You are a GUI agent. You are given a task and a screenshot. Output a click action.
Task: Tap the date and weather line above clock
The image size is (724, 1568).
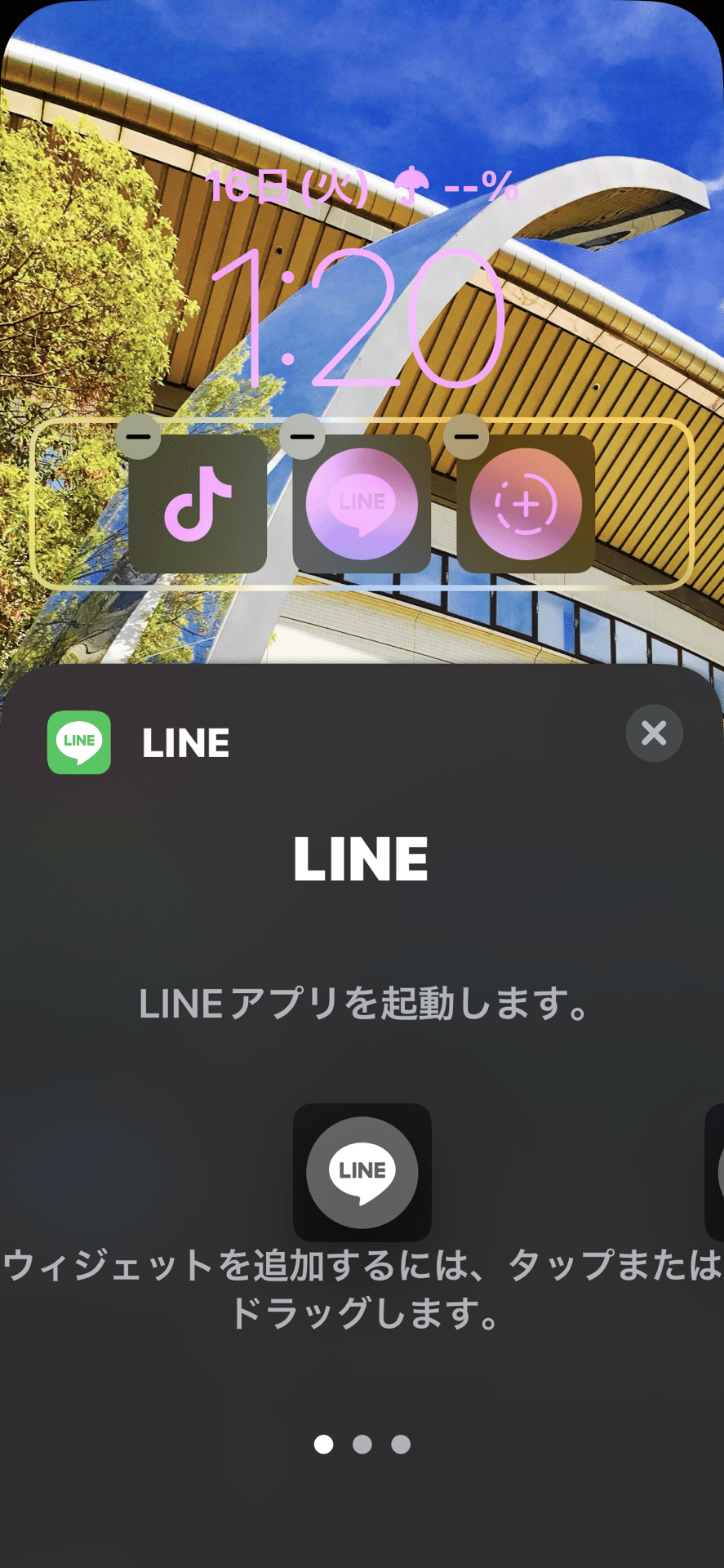[x=362, y=187]
